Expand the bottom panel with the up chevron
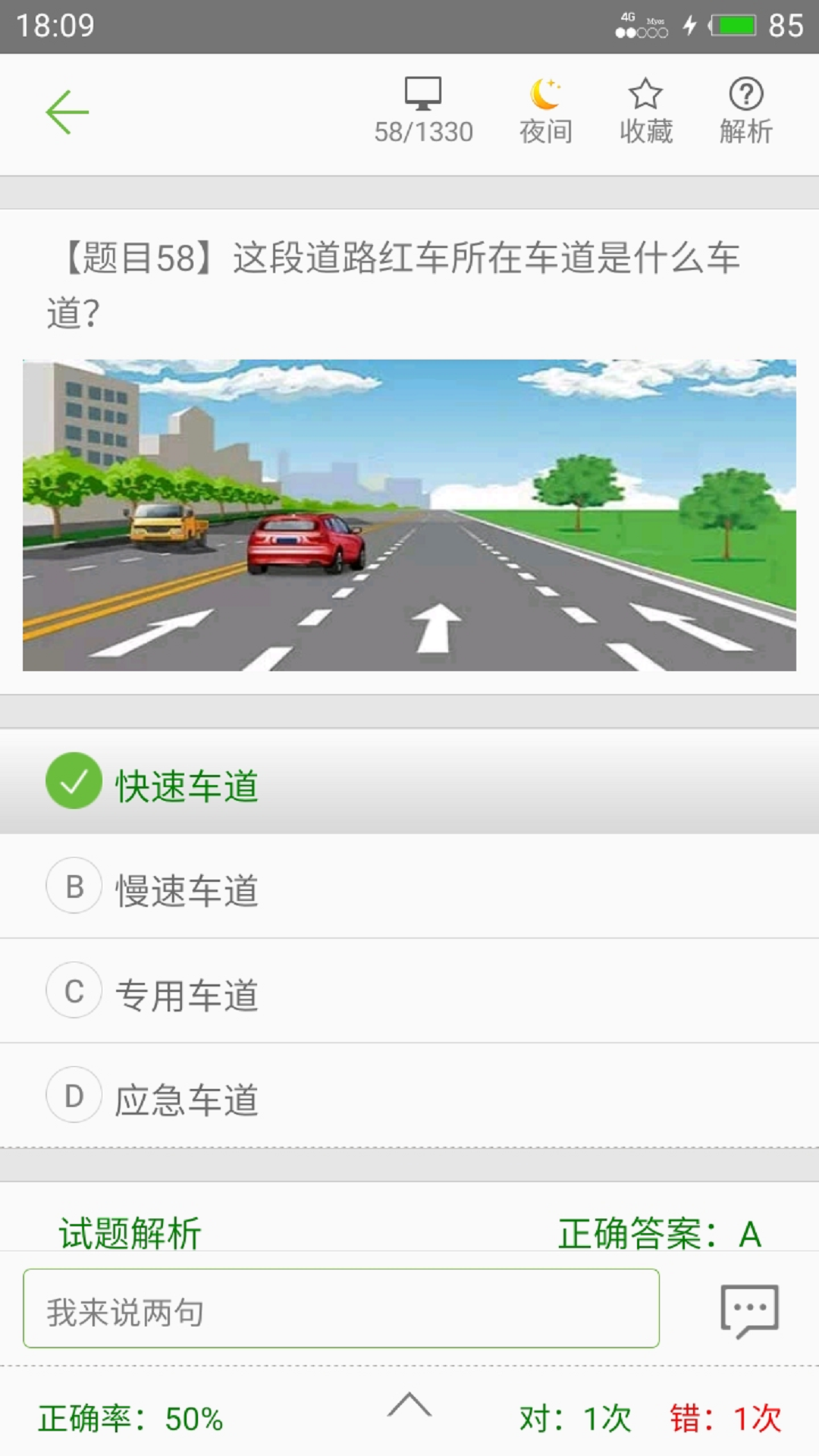 (409, 1405)
